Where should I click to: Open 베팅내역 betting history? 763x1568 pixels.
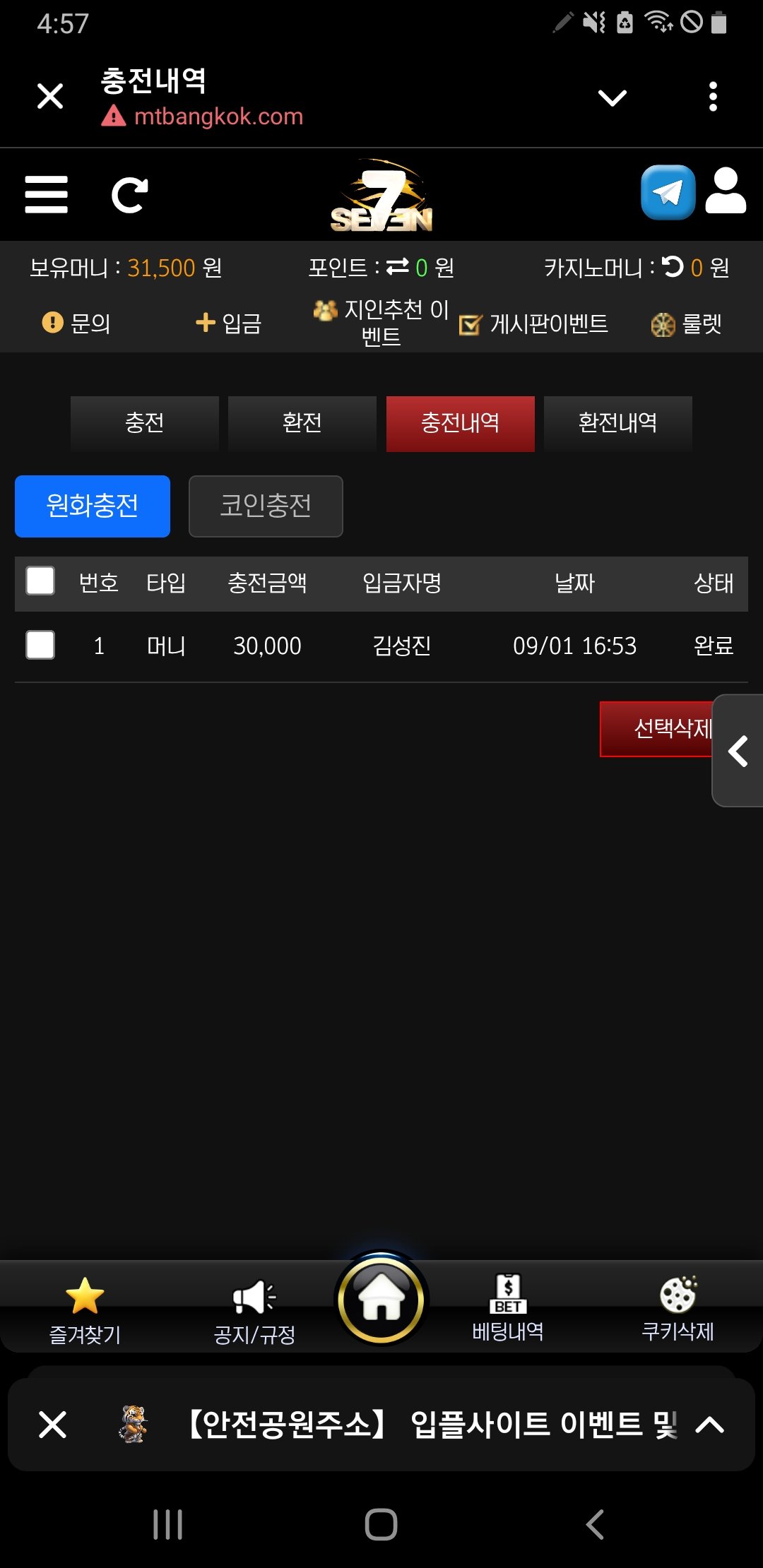pyautogui.click(x=508, y=1307)
